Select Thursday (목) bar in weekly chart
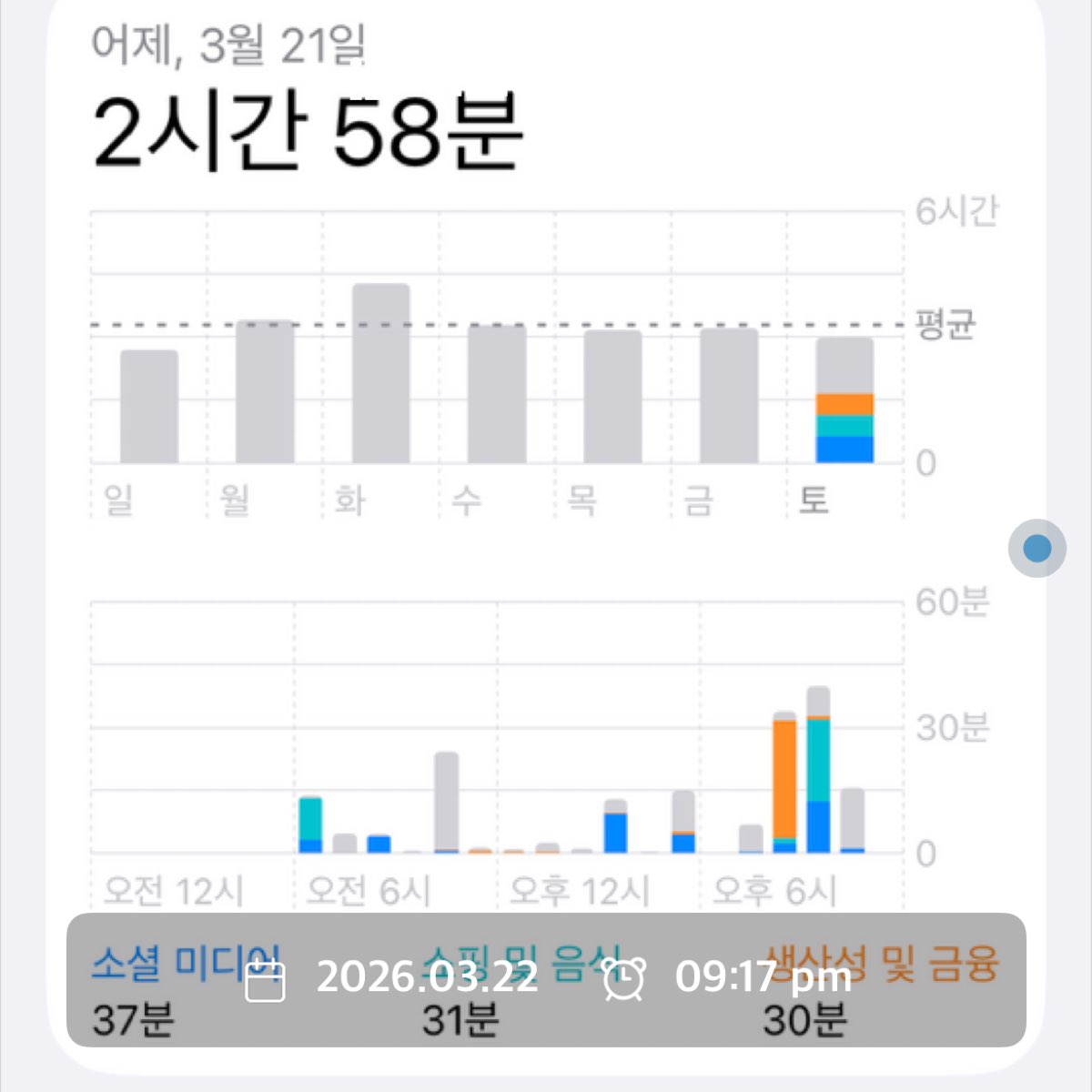 coord(612,397)
